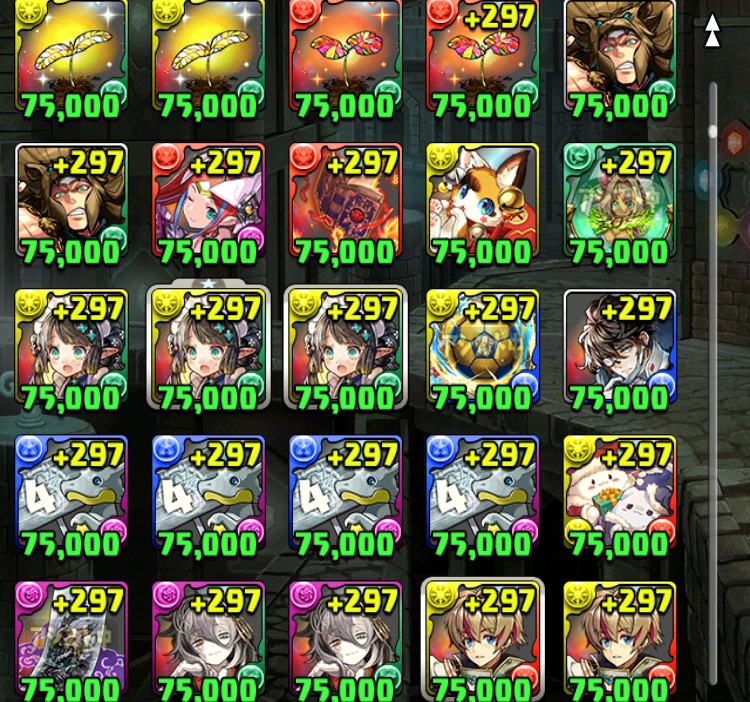750x702 pixels.
Task: Open the lion-hood warrior card with +297
Action: [71, 206]
